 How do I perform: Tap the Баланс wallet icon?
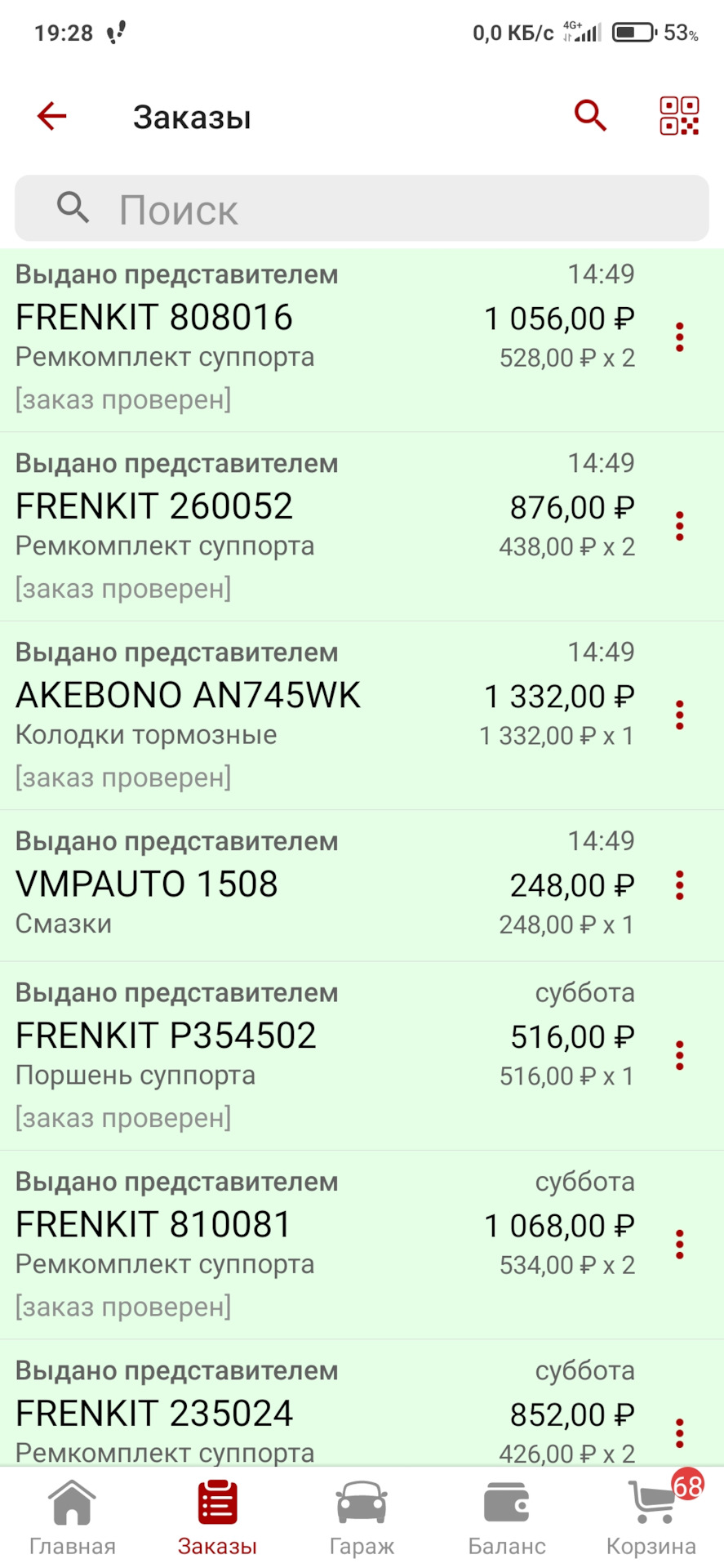click(x=506, y=1501)
